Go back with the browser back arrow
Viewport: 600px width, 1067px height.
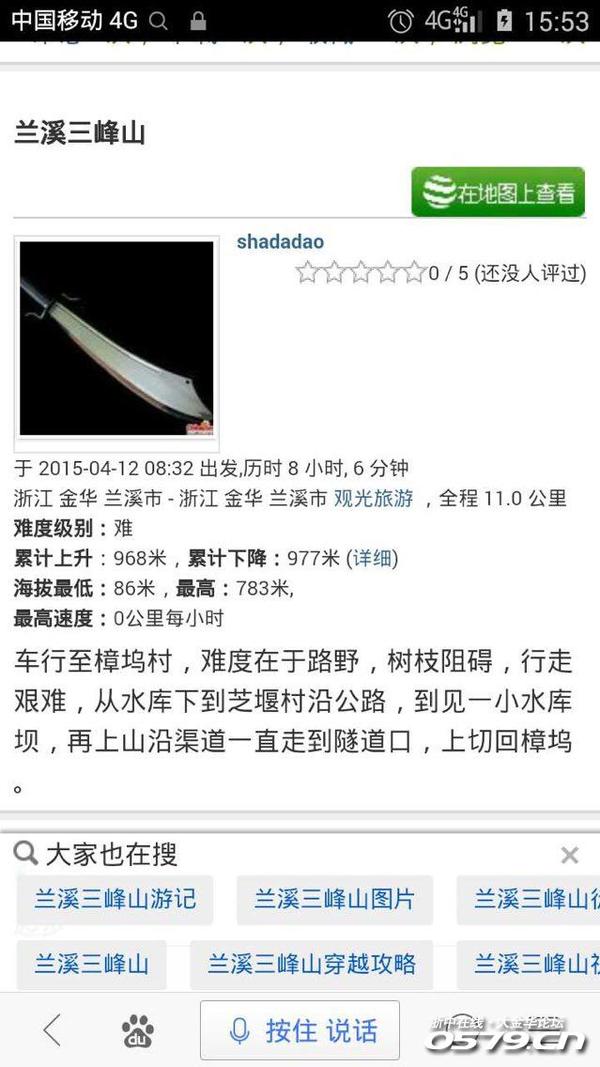click(x=52, y=1030)
